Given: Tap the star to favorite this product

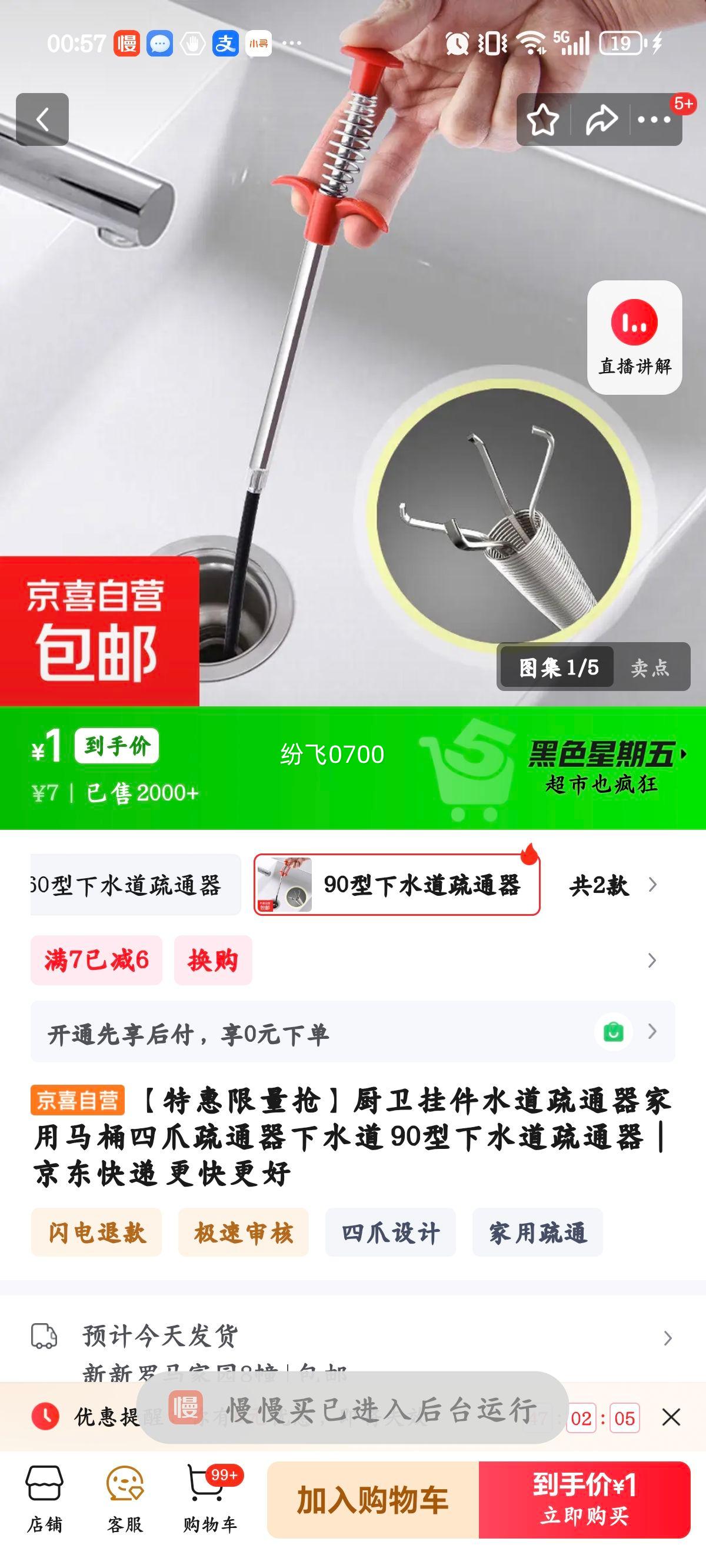Looking at the screenshot, I should point(544,121).
